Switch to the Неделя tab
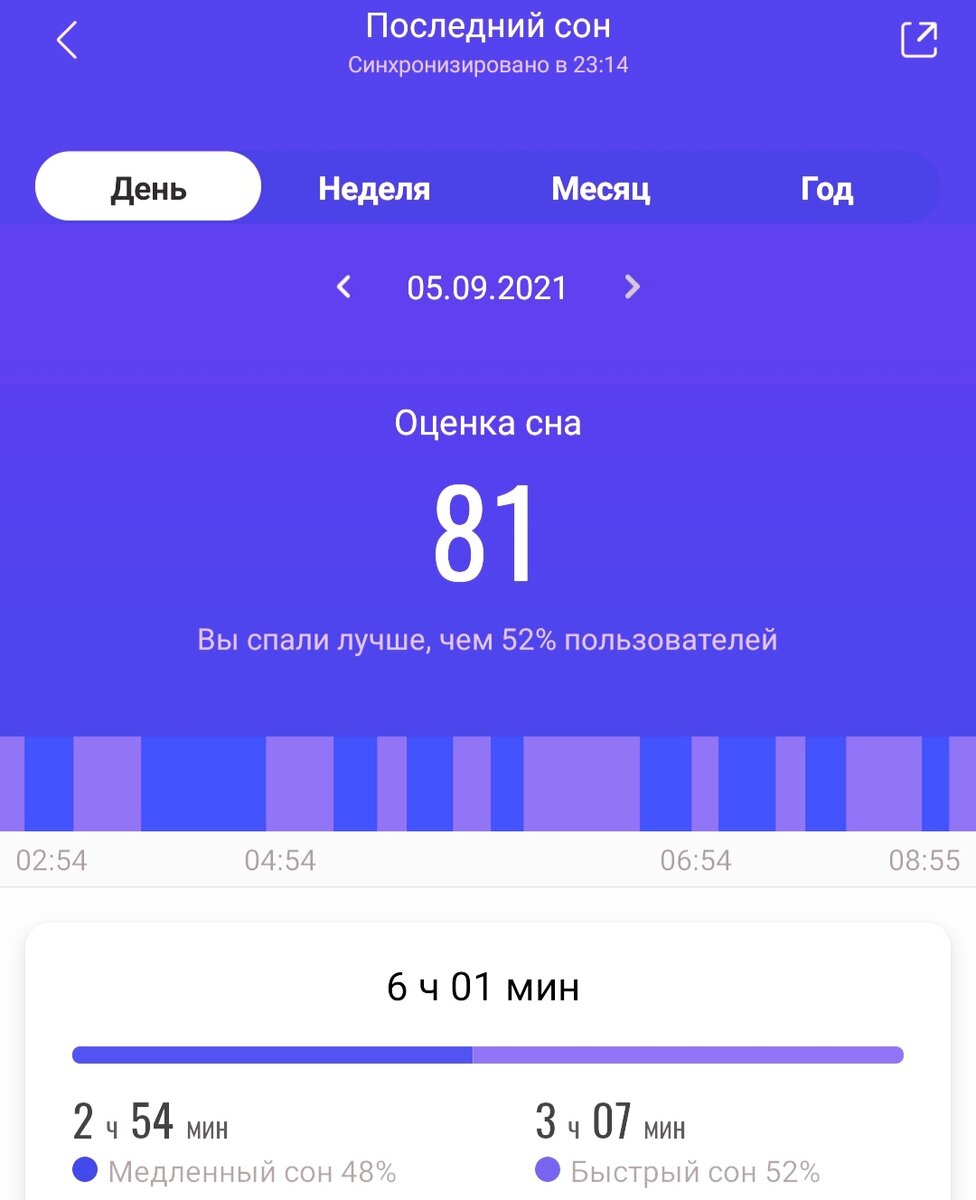976x1200 pixels. (x=373, y=188)
